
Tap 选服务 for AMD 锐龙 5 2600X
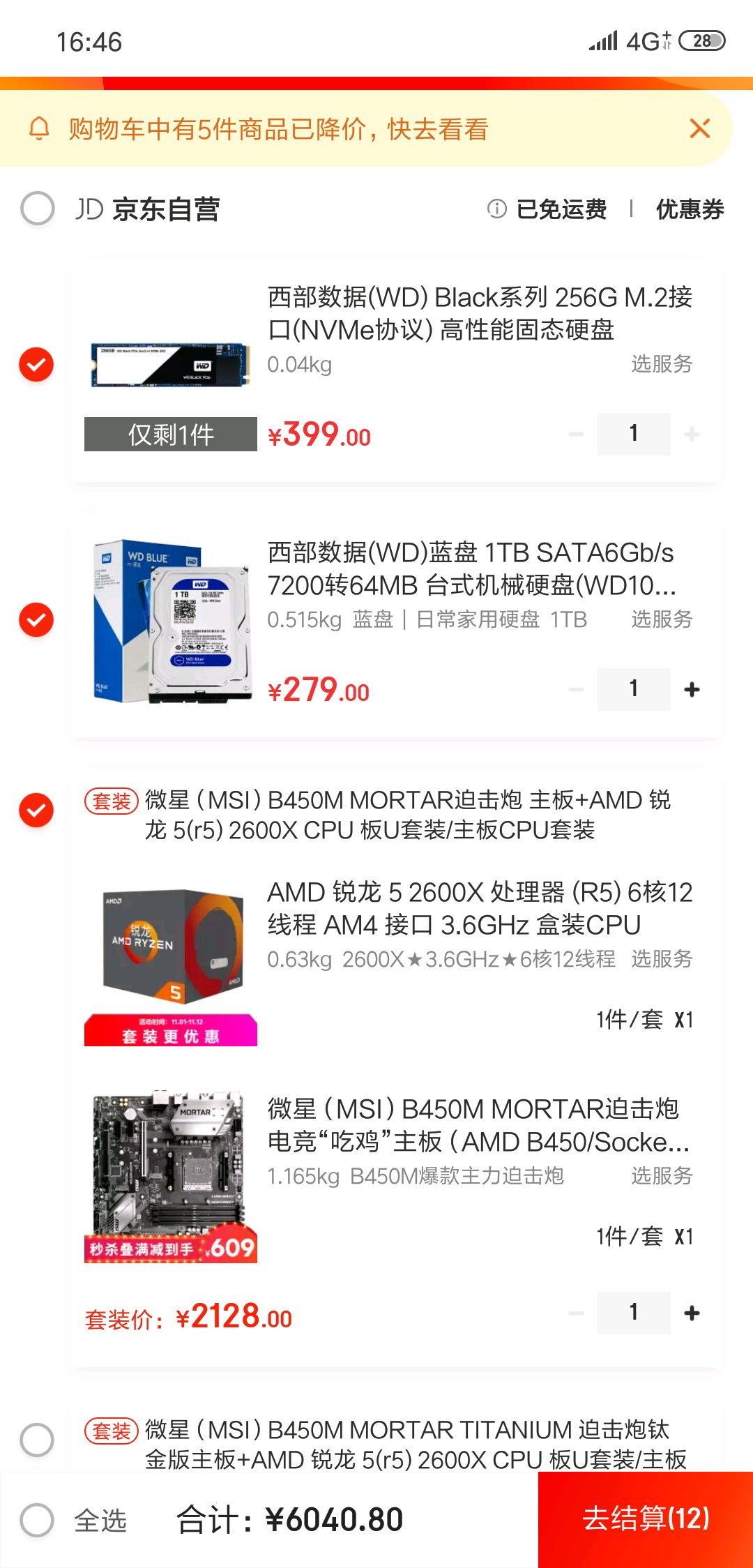(661, 959)
